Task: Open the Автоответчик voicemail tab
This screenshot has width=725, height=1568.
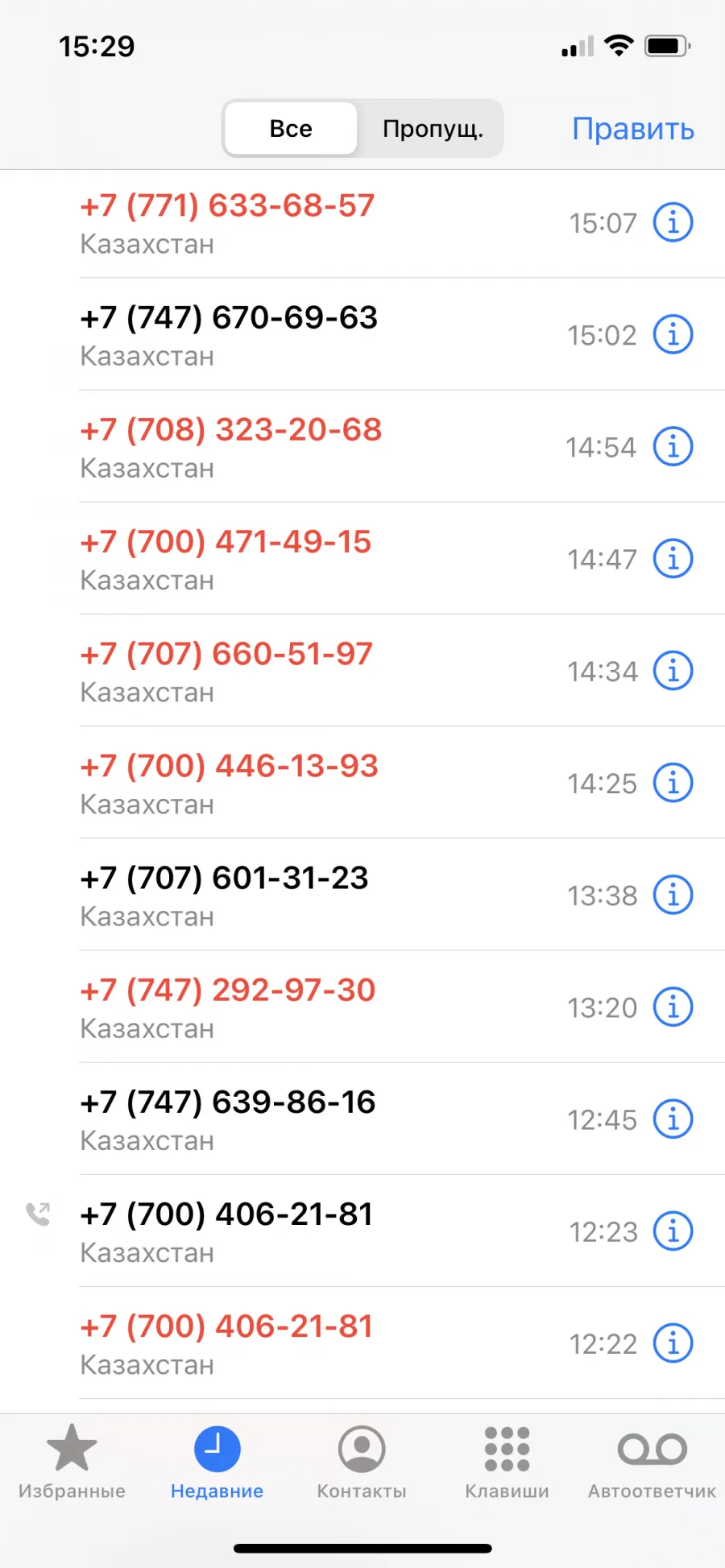Action: [x=652, y=1462]
